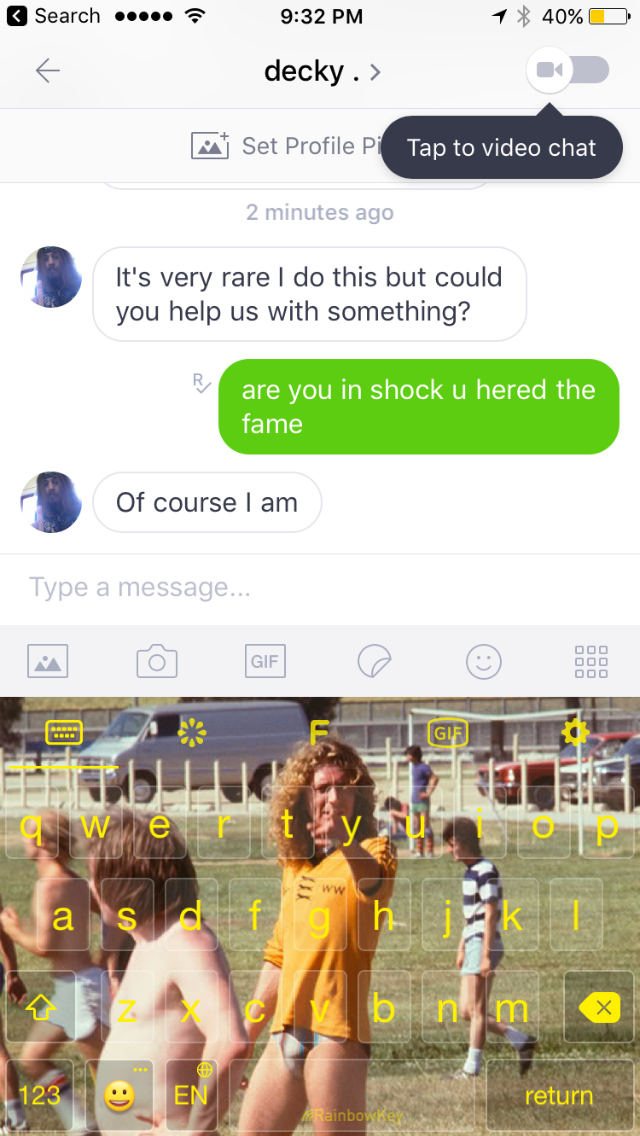The width and height of the screenshot is (640, 1136).
Task: Open the GIF picker in chat toolbar
Action: click(x=265, y=661)
